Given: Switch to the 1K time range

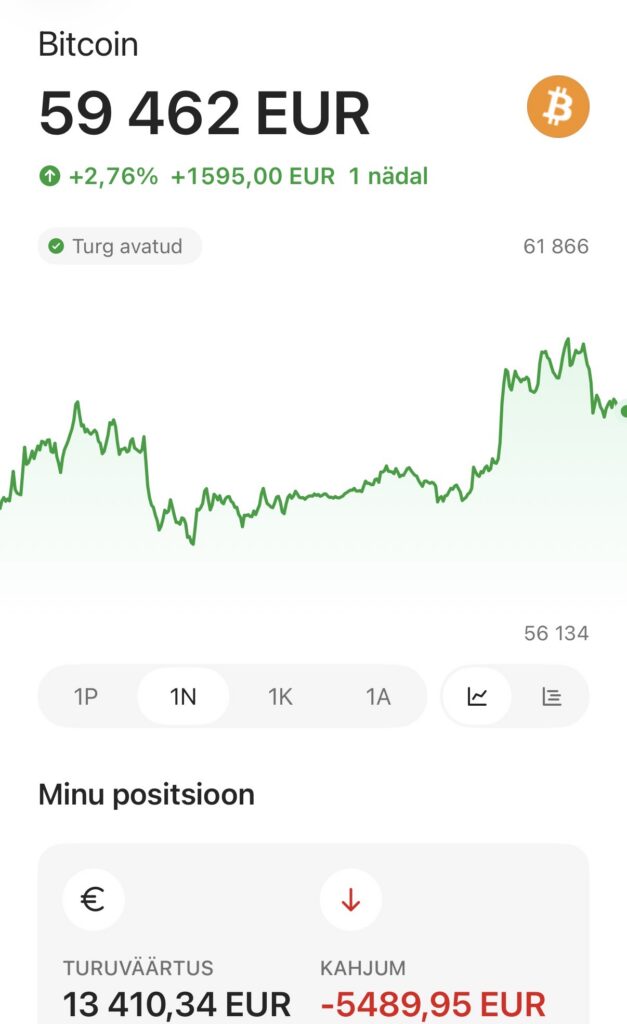Looking at the screenshot, I should [280, 696].
